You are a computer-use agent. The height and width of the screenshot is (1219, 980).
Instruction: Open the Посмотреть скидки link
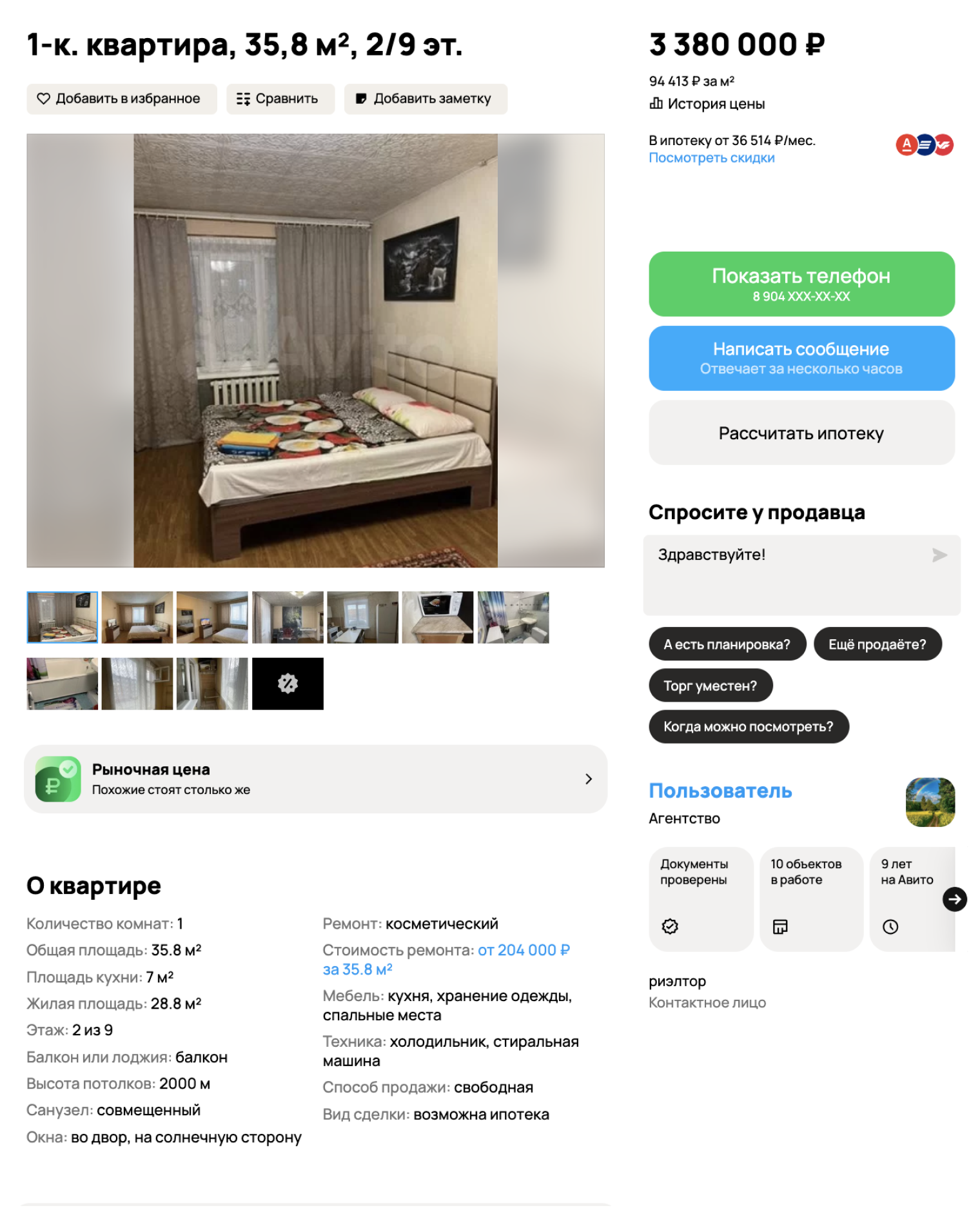point(711,158)
